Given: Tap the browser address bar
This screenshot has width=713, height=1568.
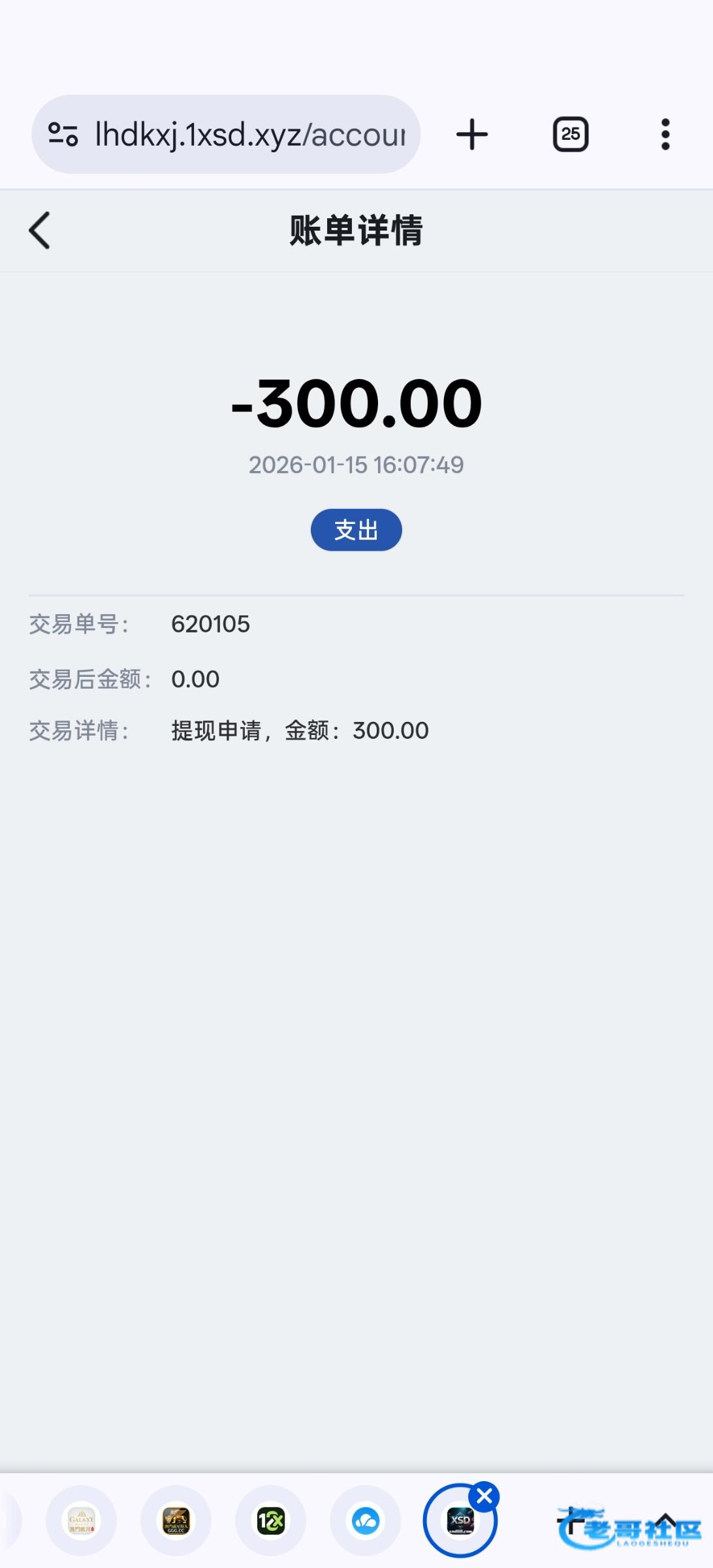Looking at the screenshot, I should pyautogui.click(x=248, y=135).
